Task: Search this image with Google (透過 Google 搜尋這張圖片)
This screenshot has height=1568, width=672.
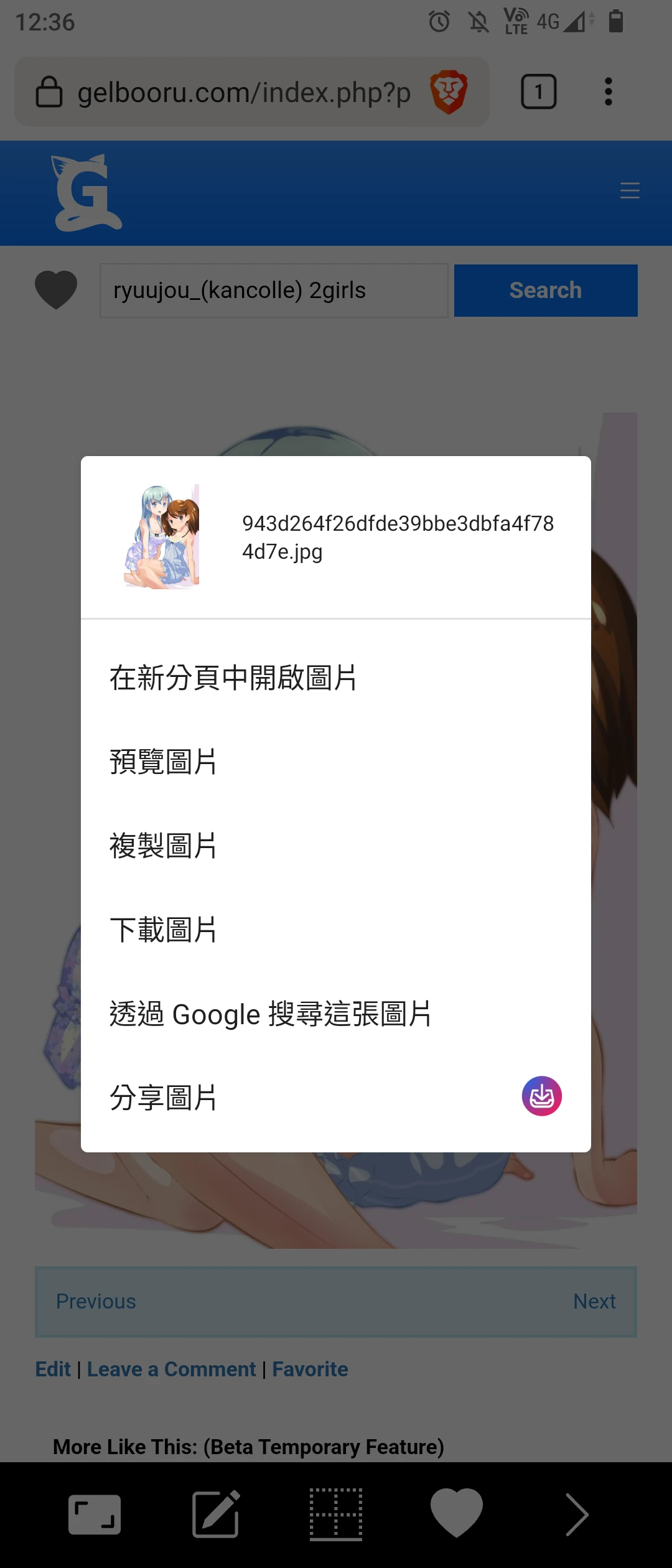Action: pos(270,1014)
